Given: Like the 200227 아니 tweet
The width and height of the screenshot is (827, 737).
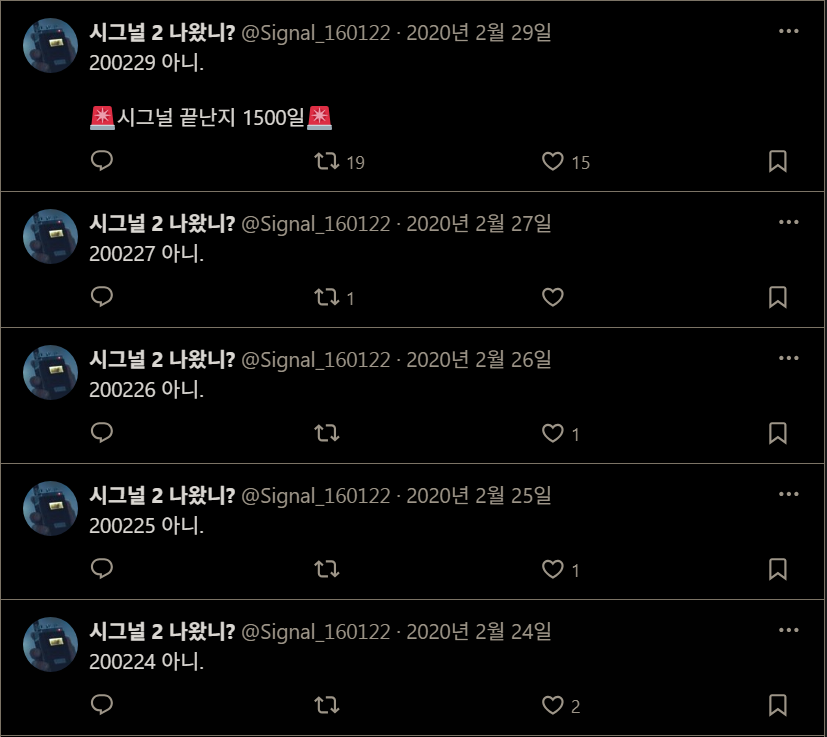Looking at the screenshot, I should click(x=553, y=297).
